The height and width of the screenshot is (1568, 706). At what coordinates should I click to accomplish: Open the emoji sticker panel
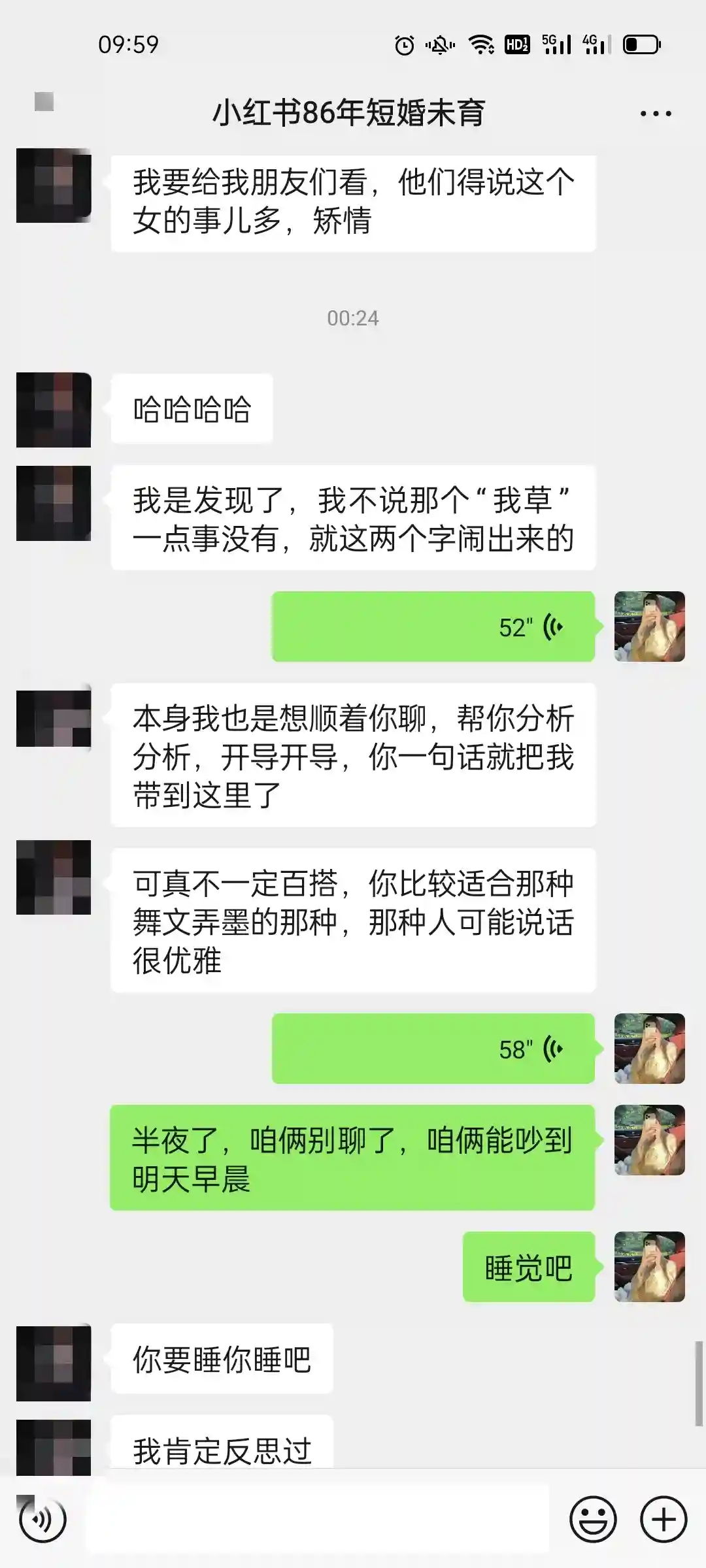tap(593, 1520)
